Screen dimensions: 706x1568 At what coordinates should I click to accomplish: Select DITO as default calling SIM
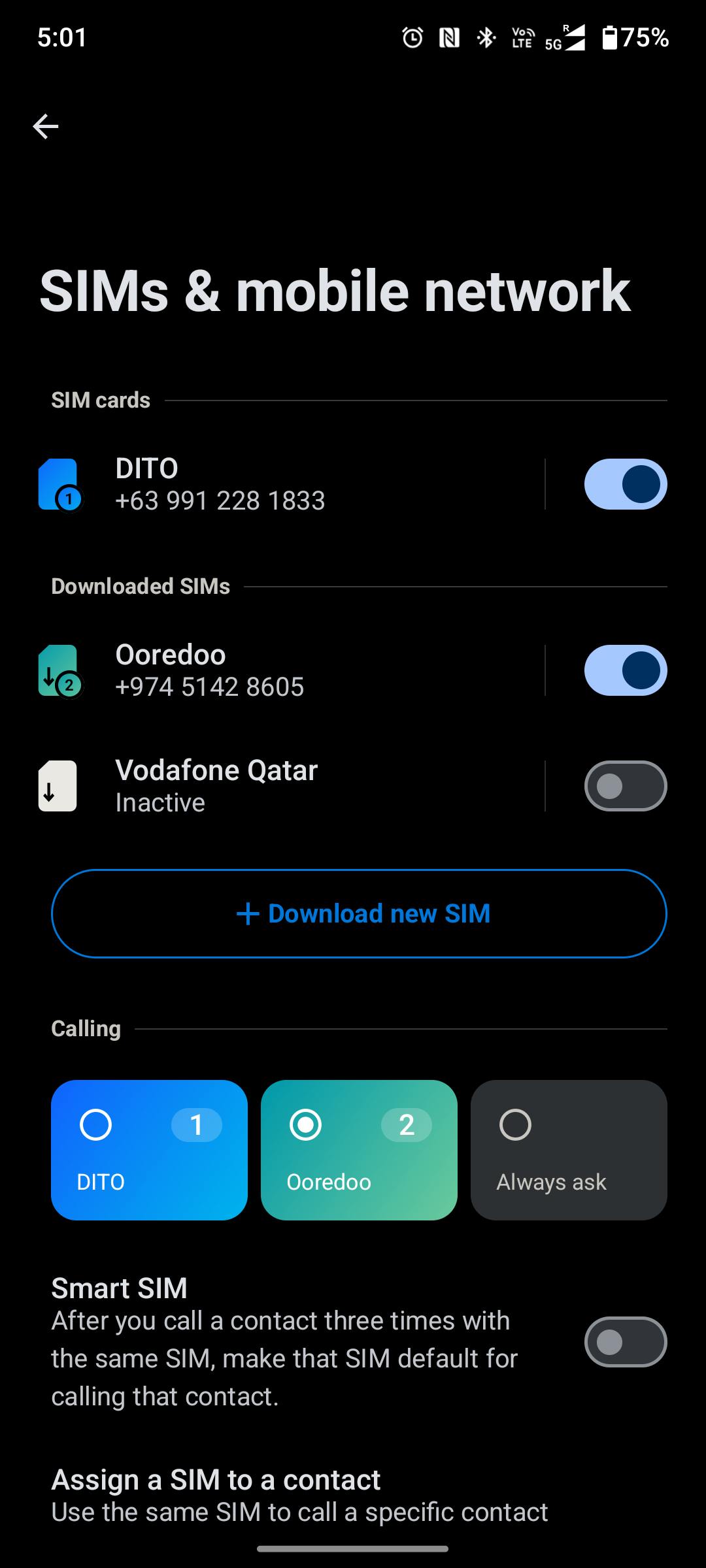149,1150
